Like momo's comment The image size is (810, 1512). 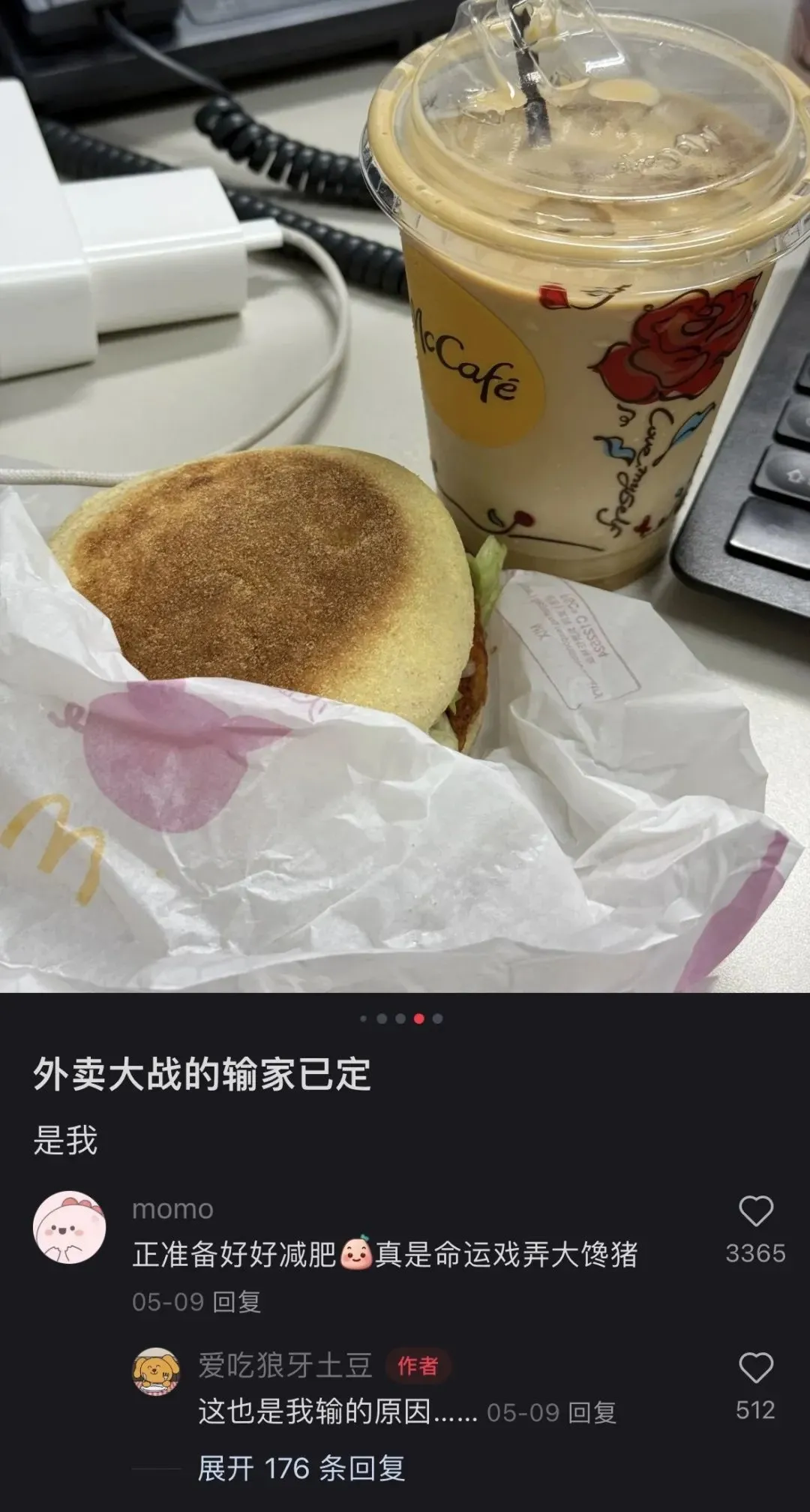755,1212
